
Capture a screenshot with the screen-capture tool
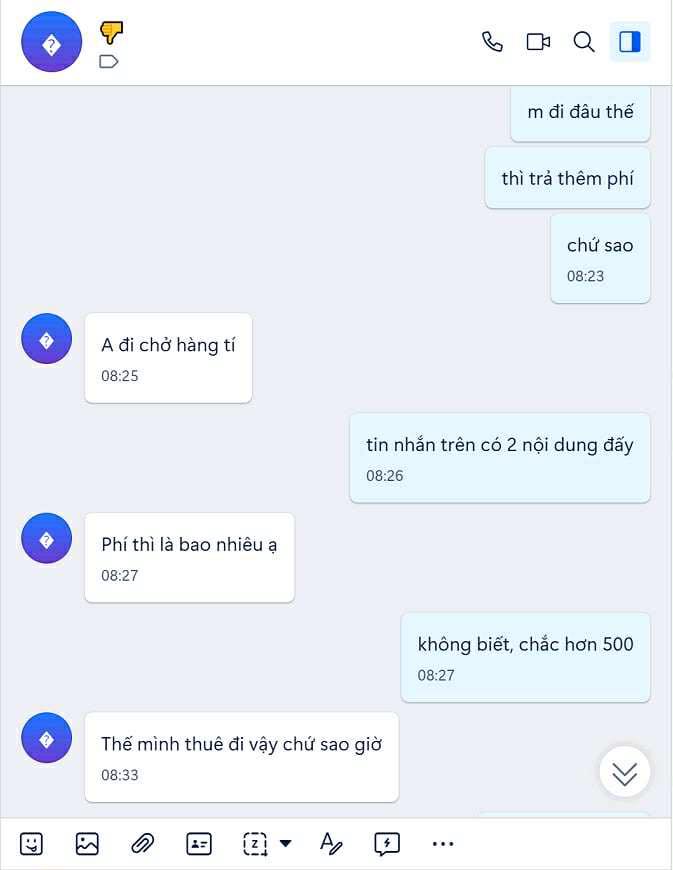pos(256,844)
